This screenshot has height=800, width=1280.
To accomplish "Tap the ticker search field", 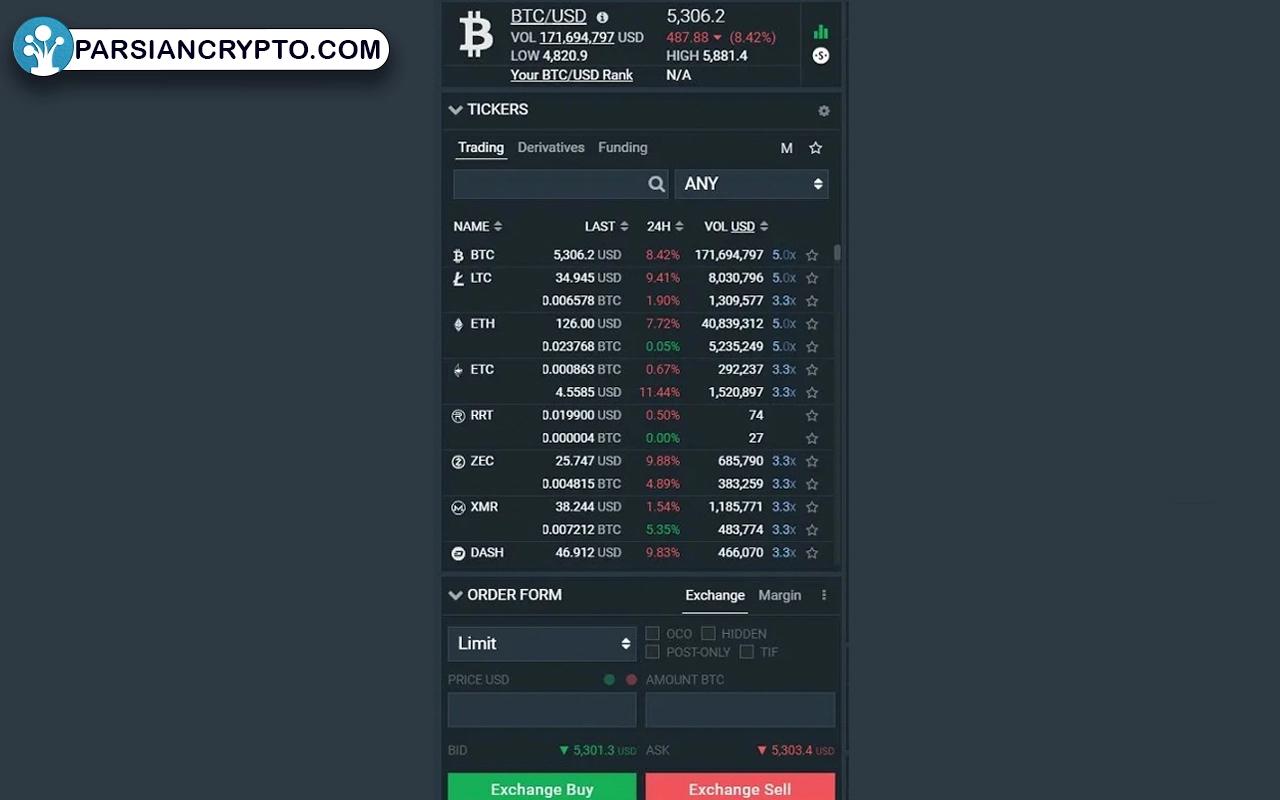I will (x=550, y=184).
